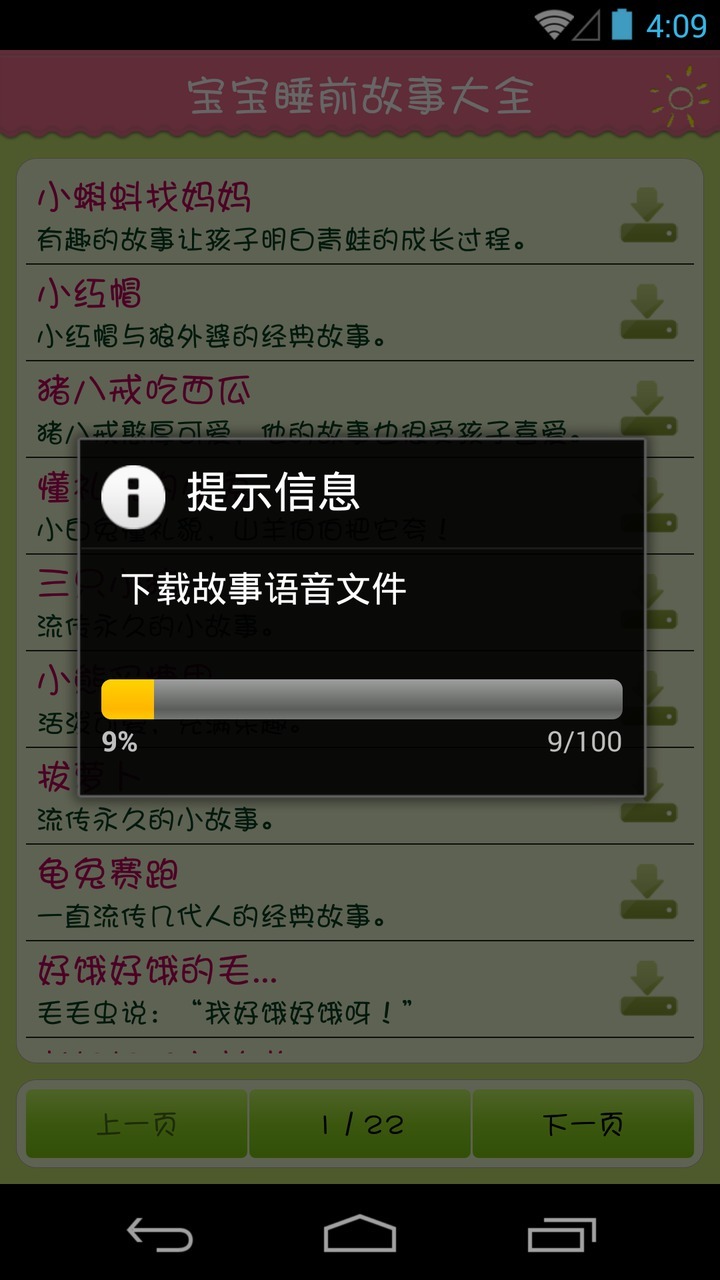Open the story 龟兔赛跑
Viewport: 720px width, 1280px height.
(x=300, y=892)
